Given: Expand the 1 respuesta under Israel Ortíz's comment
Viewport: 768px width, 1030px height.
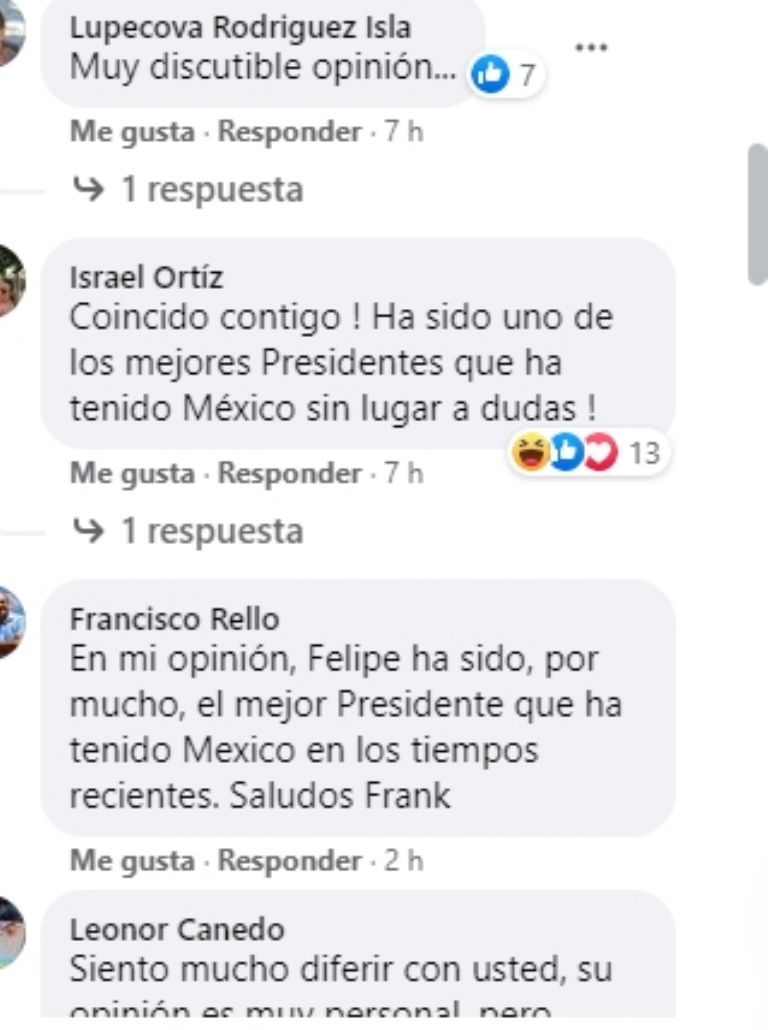Looking at the screenshot, I should click(x=210, y=531).
